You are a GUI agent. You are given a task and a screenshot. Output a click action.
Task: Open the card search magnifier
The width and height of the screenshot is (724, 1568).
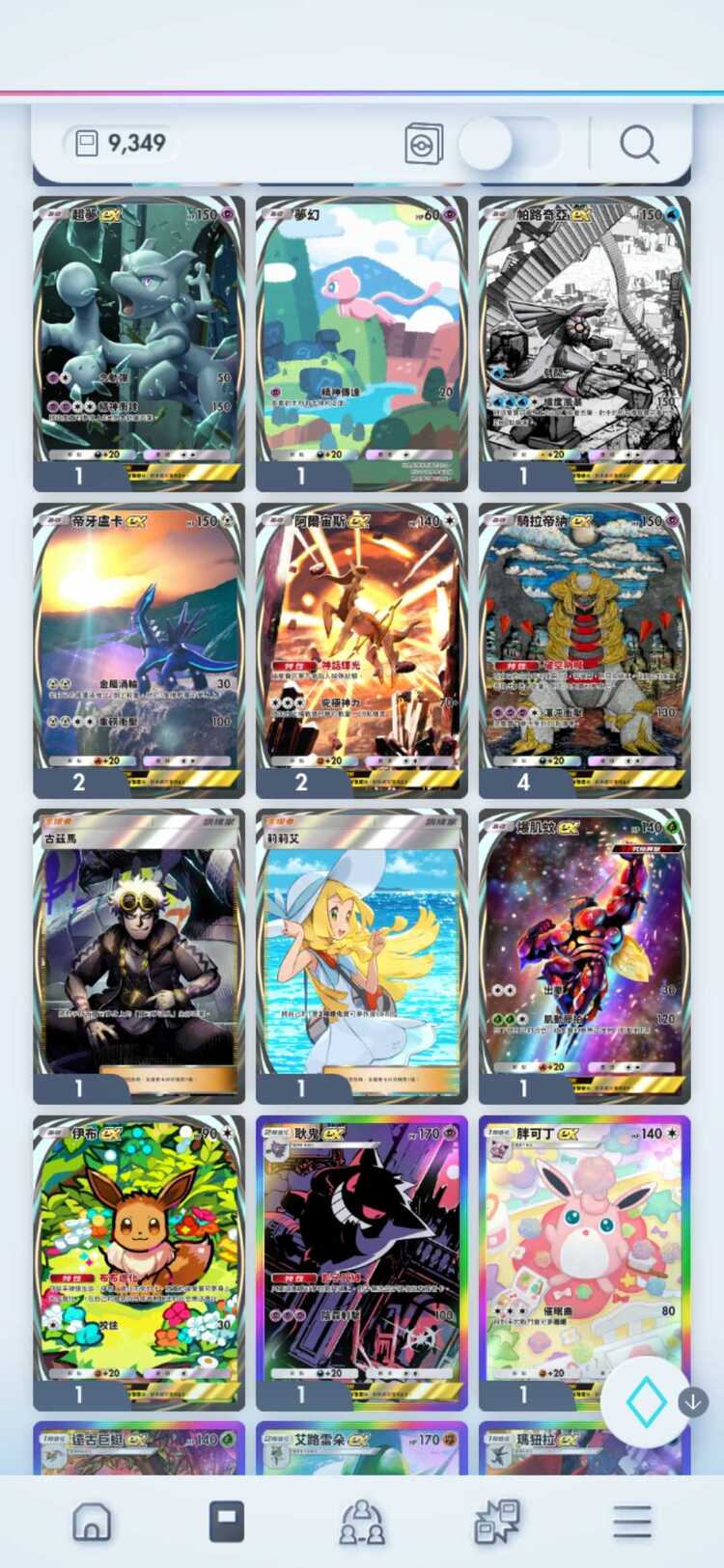tap(639, 145)
